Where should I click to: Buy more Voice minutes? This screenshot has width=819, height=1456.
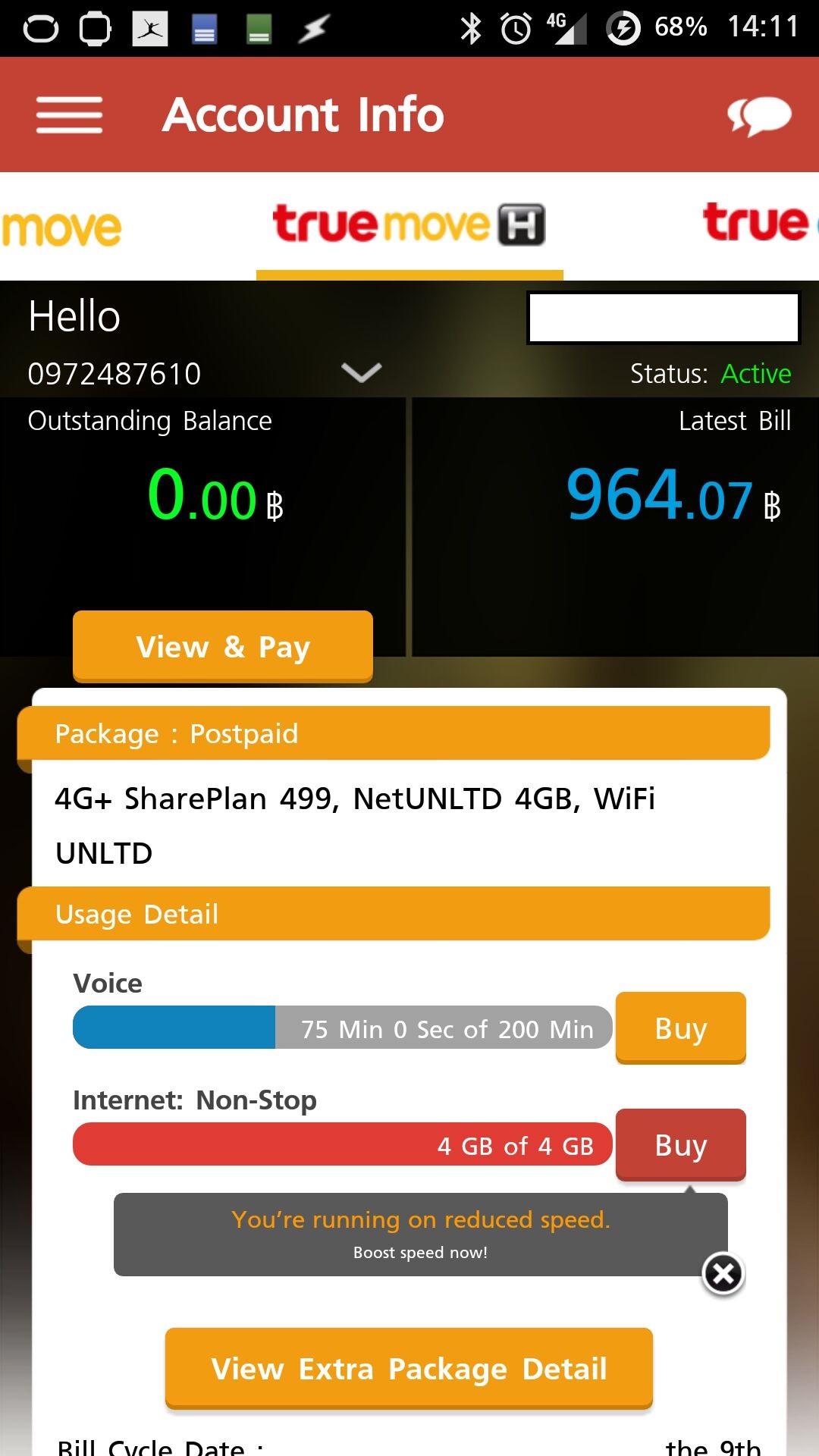coord(680,1028)
